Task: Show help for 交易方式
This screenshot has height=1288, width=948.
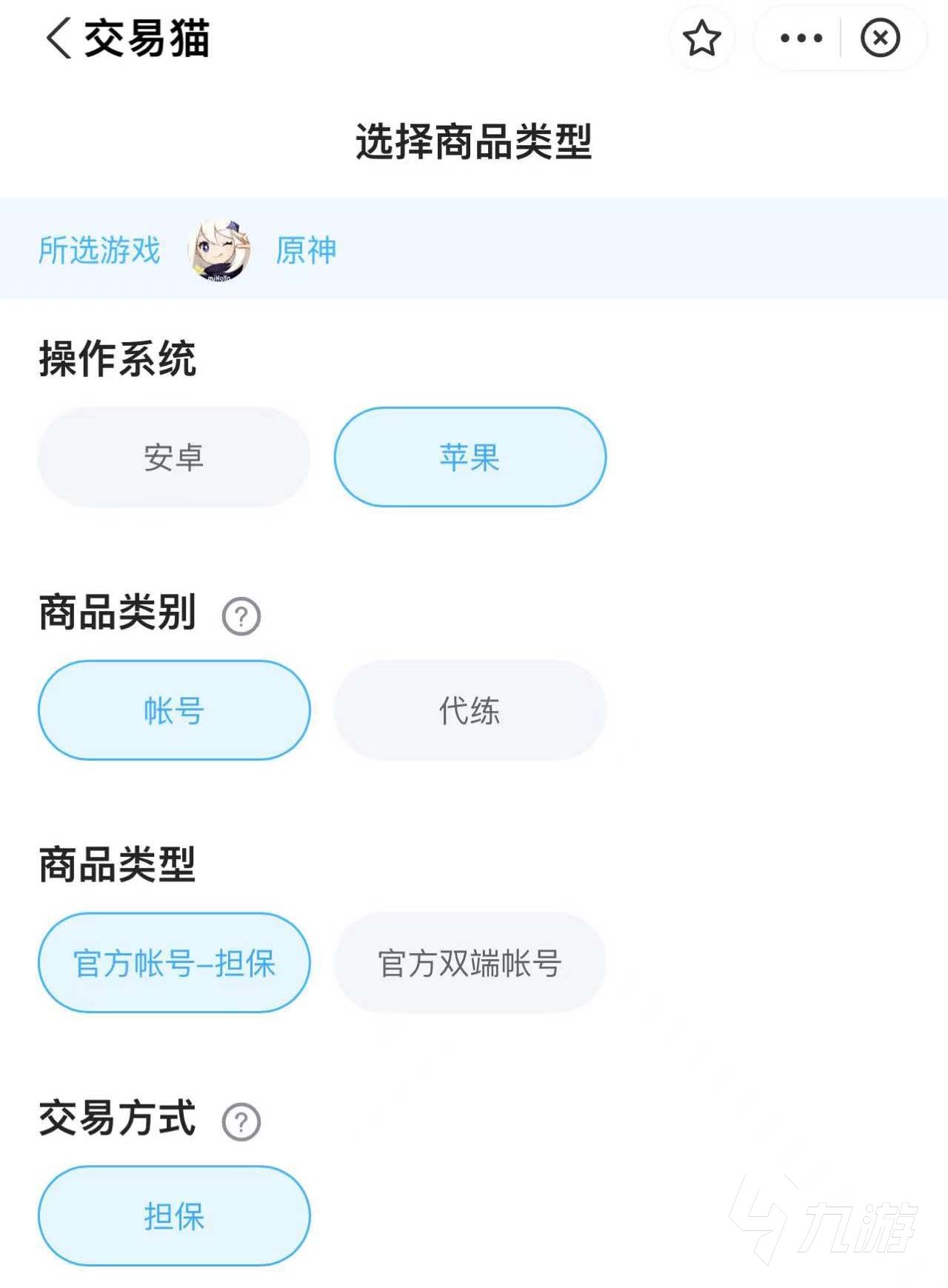Action: (x=241, y=1121)
